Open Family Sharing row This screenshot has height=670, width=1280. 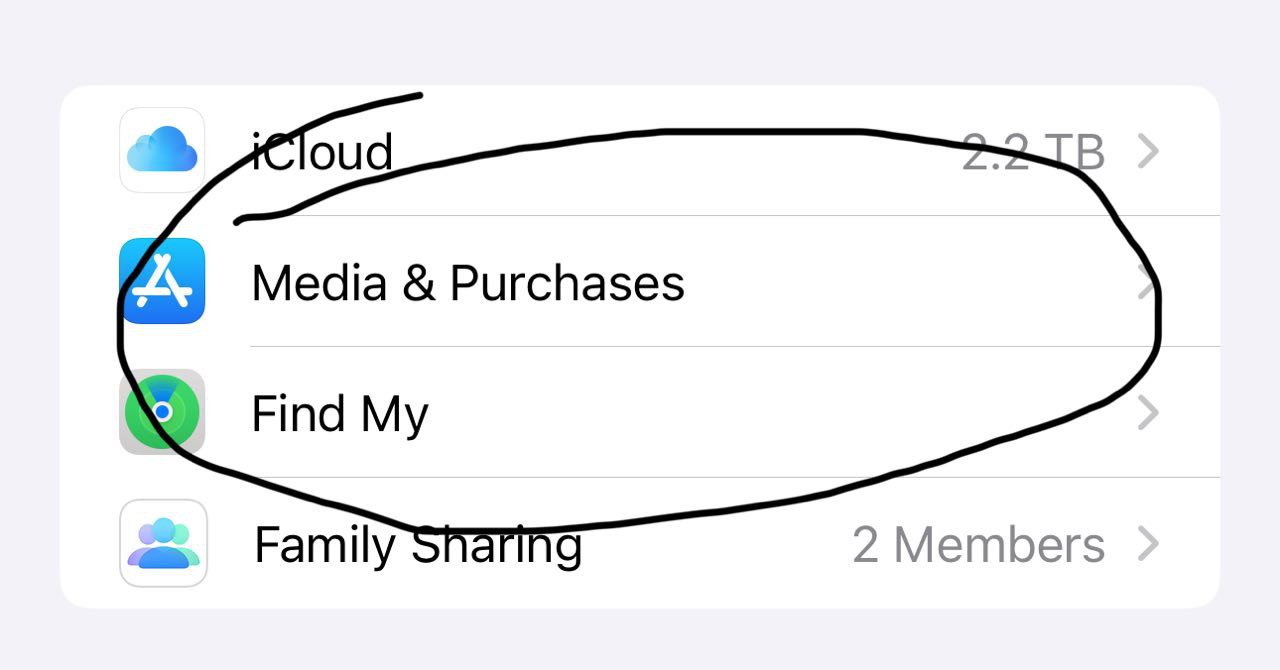click(x=640, y=545)
